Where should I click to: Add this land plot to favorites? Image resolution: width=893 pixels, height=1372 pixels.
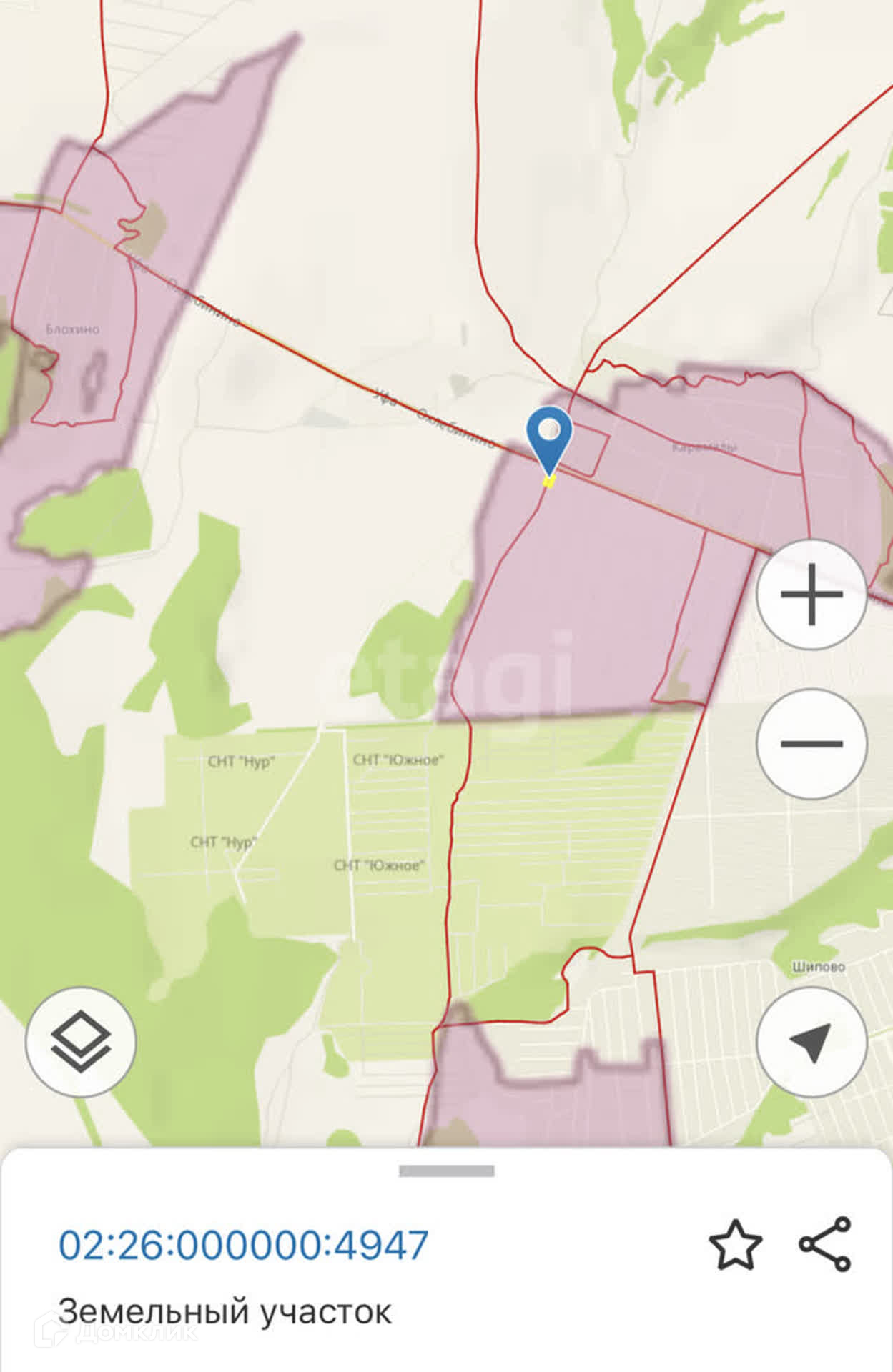click(x=735, y=1246)
